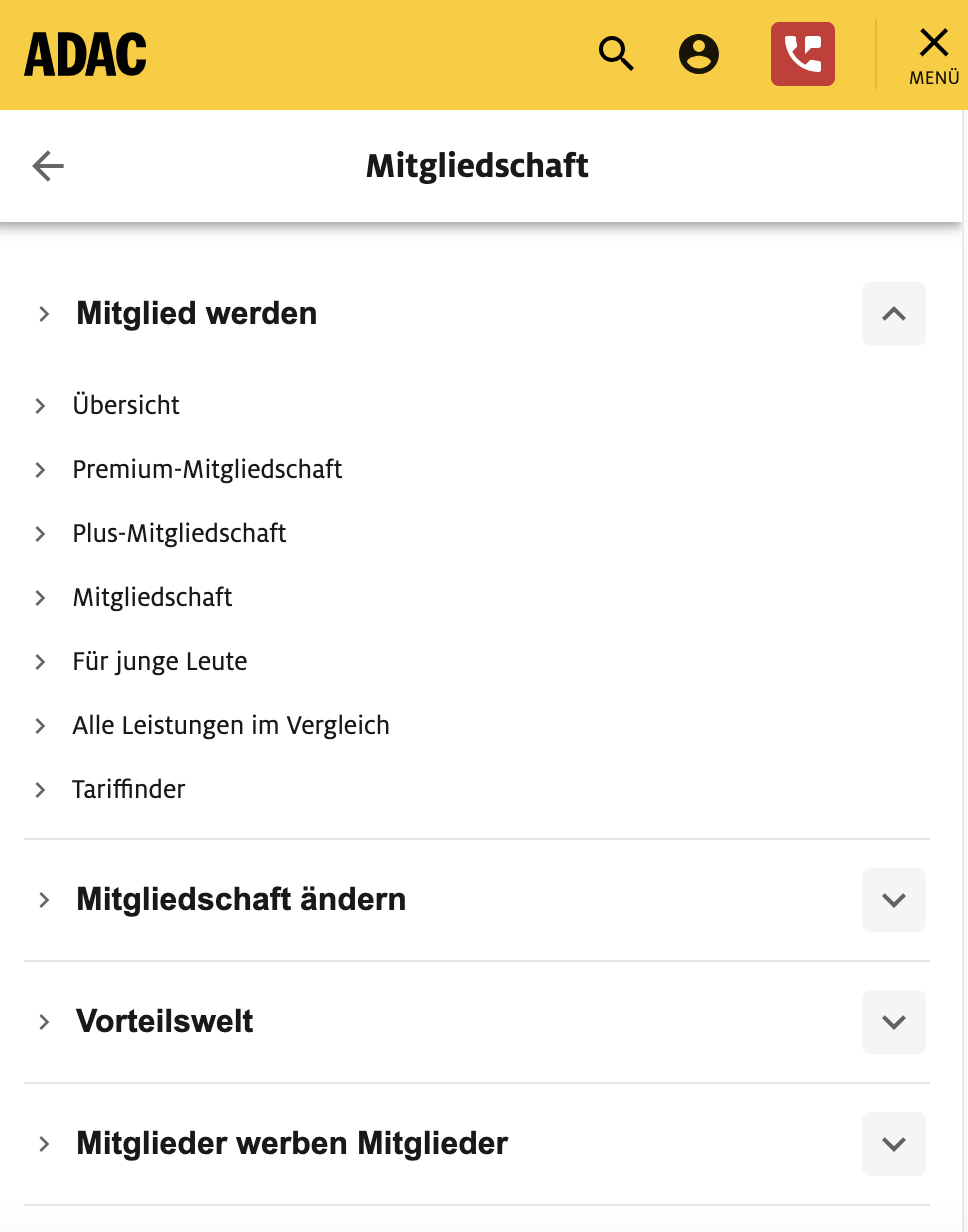The image size is (968, 1232).
Task: Open the Tariffinder
Action: click(129, 789)
